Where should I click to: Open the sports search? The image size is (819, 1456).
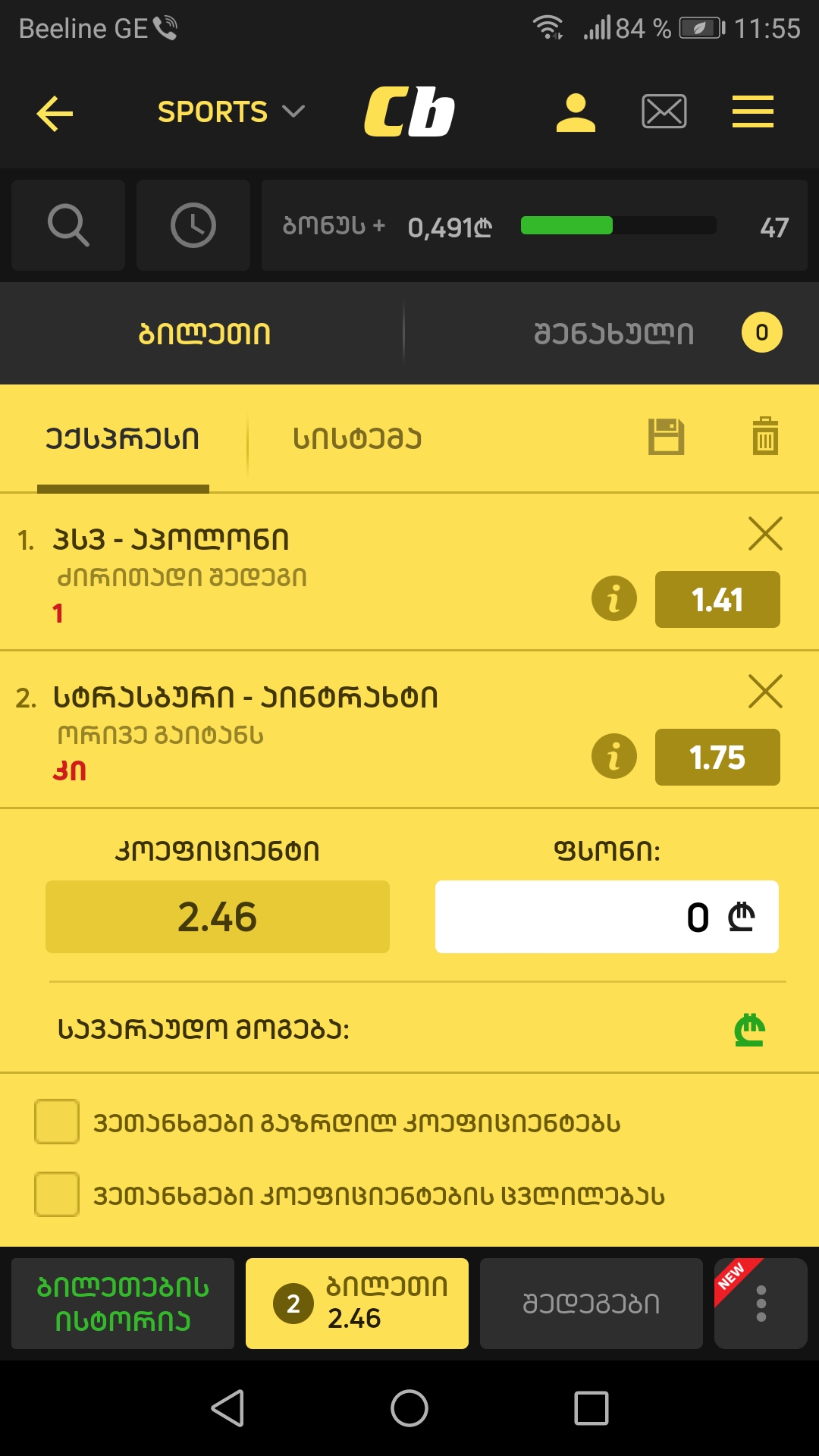tap(67, 224)
